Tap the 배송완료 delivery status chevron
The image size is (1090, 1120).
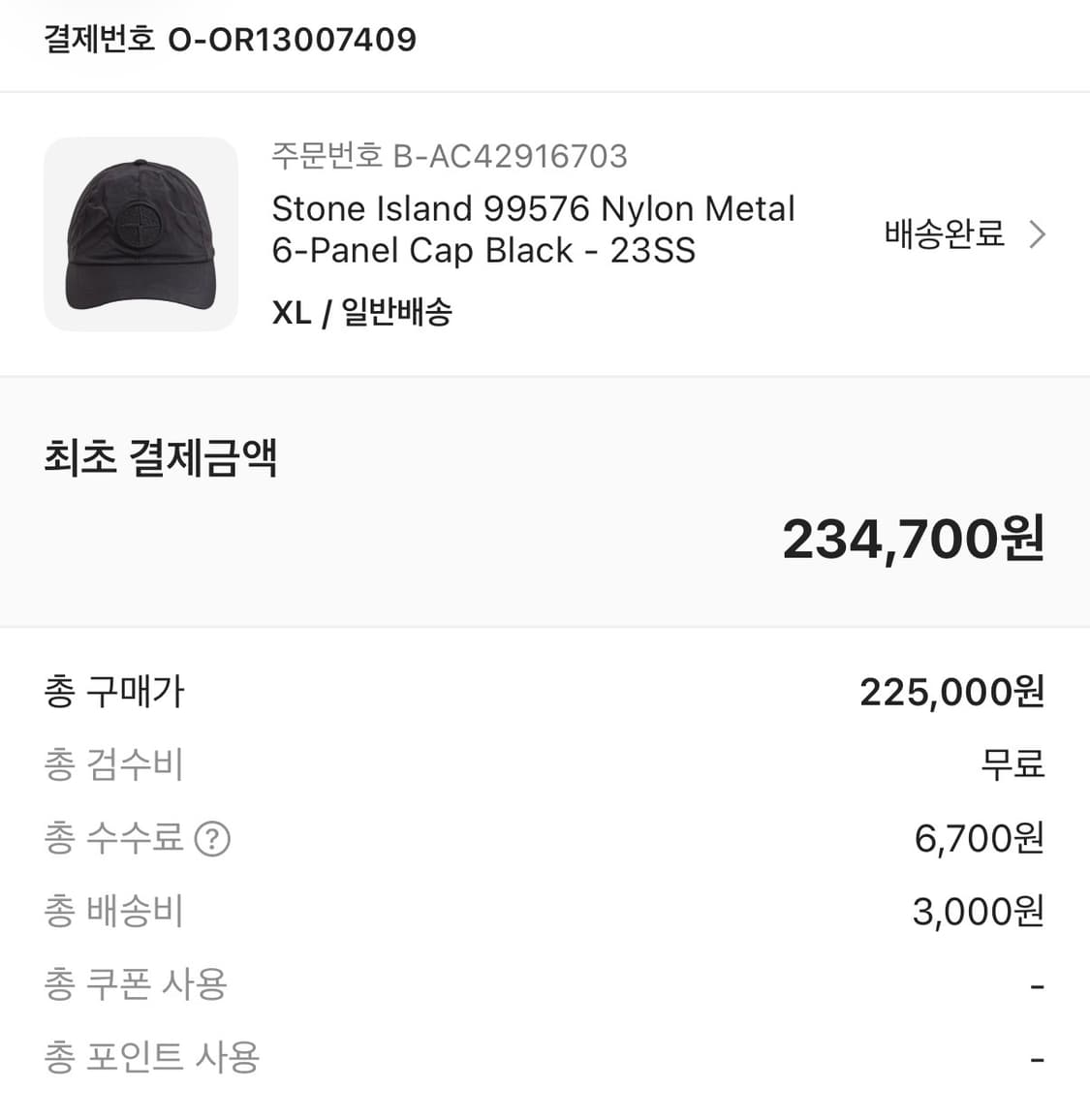[1037, 233]
